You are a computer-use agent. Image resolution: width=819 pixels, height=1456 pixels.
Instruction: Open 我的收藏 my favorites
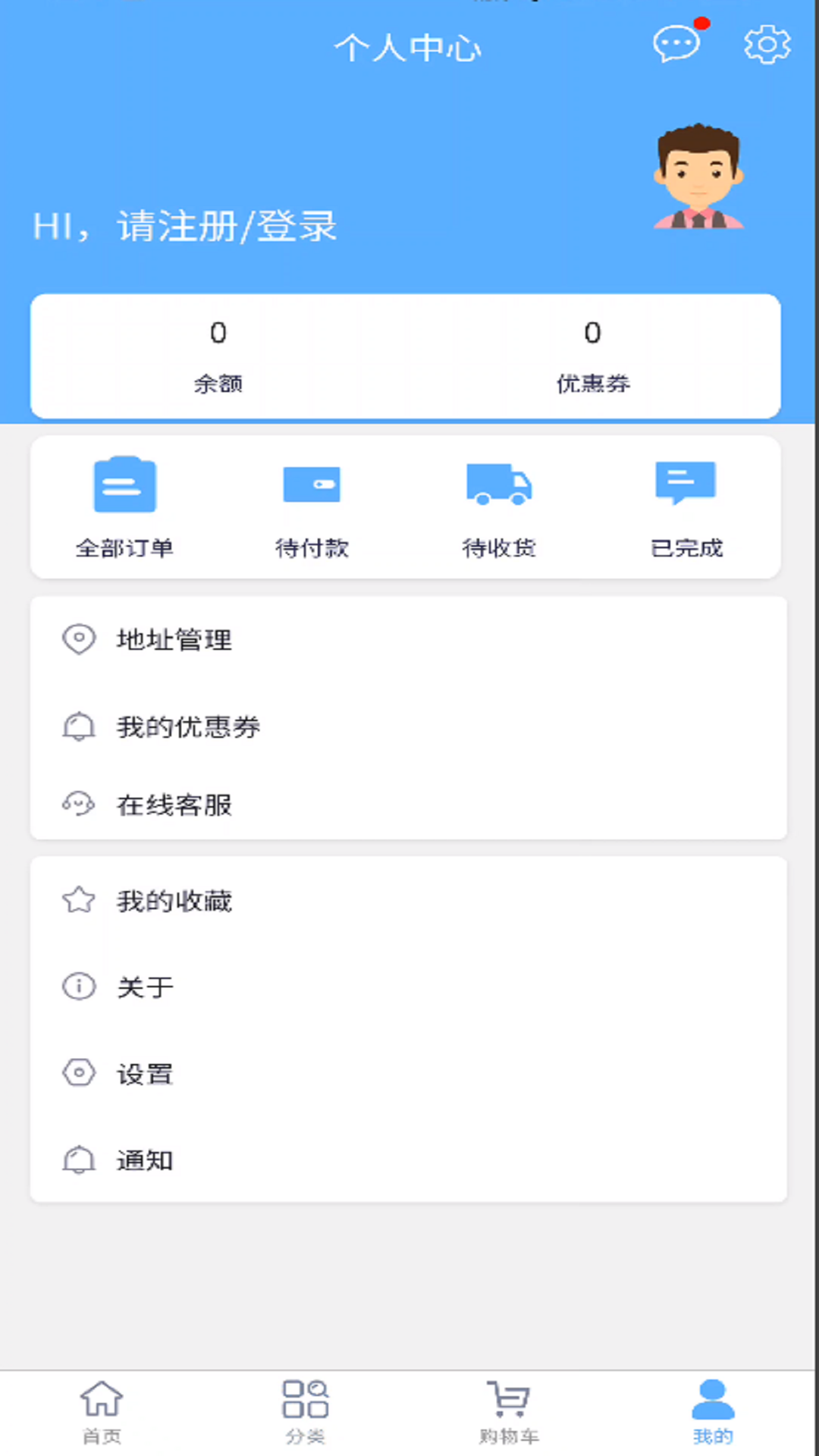174,901
